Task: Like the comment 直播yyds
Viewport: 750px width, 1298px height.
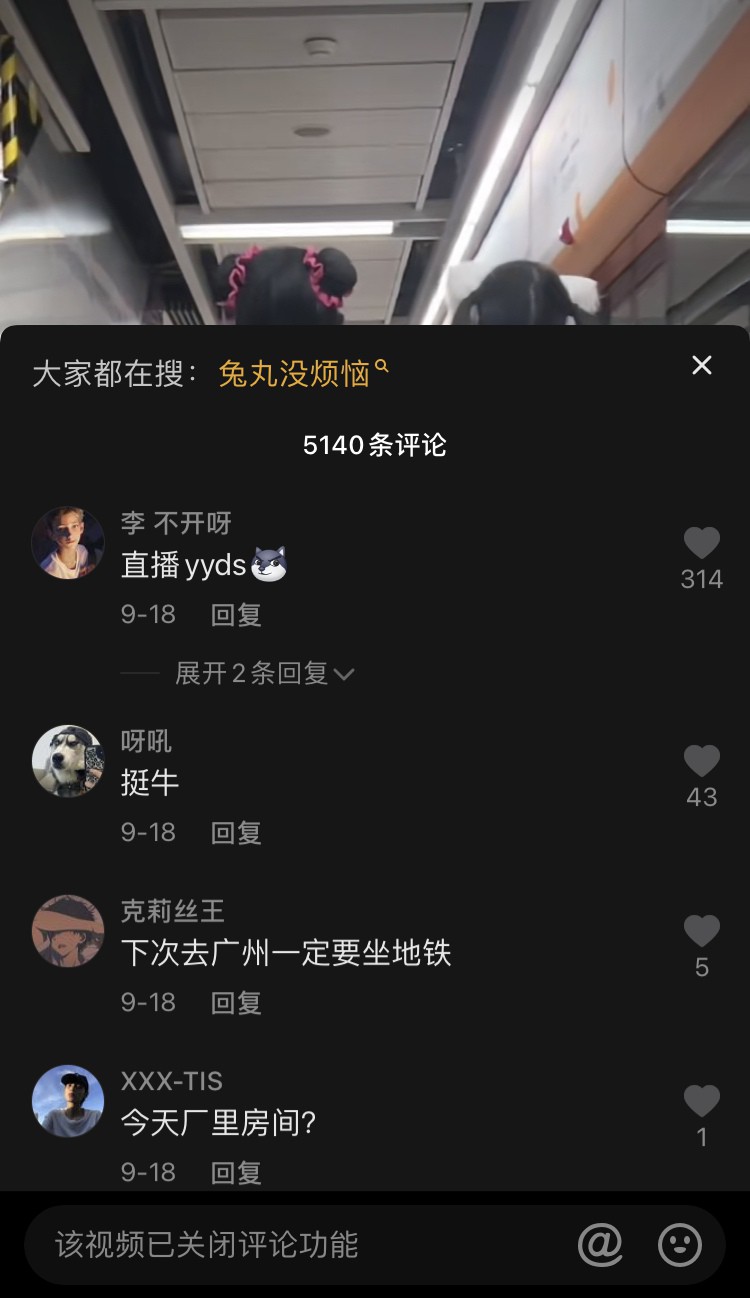Action: click(x=701, y=544)
